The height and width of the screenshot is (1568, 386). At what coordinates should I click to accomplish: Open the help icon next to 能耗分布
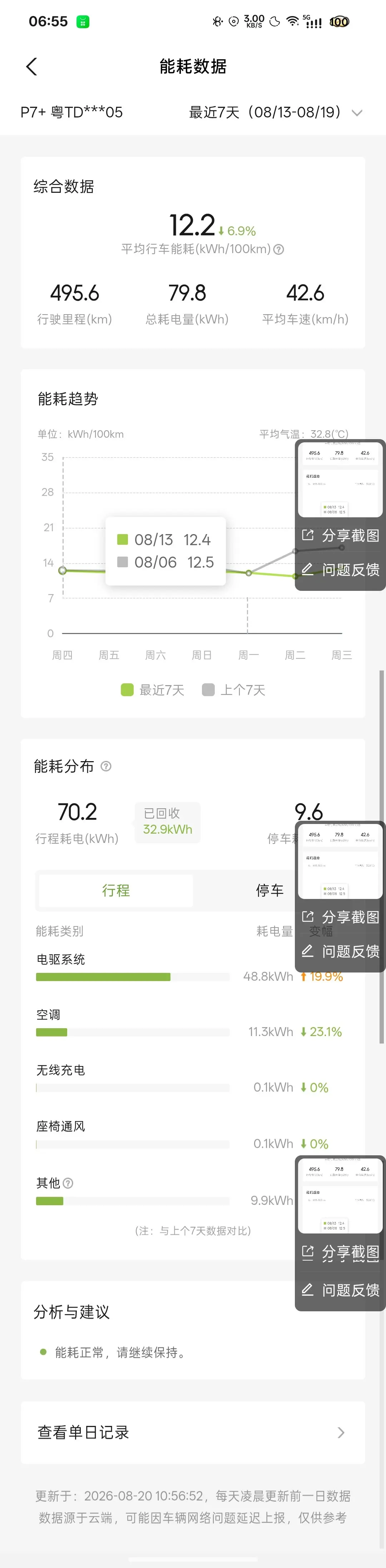pos(106,766)
